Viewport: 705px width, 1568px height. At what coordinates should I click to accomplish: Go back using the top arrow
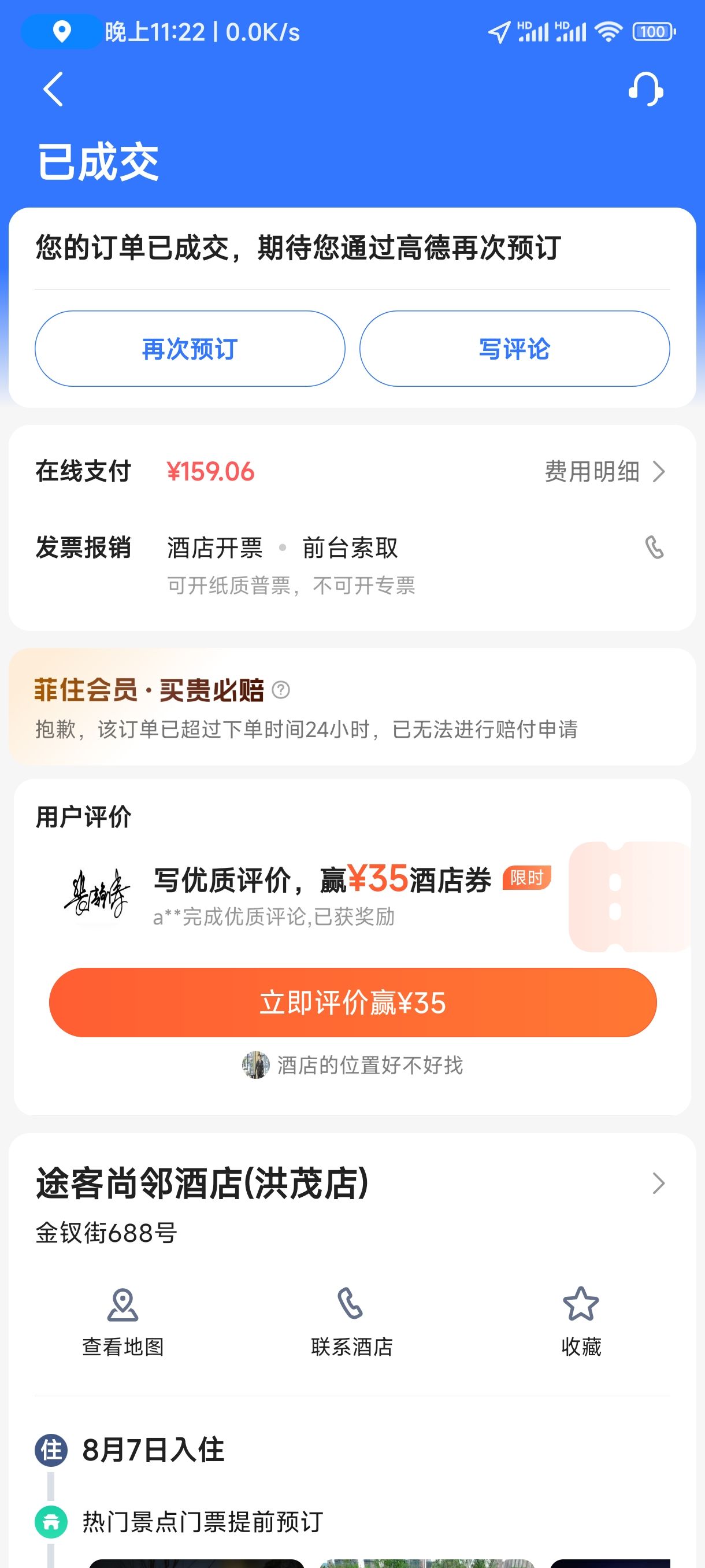(54, 89)
